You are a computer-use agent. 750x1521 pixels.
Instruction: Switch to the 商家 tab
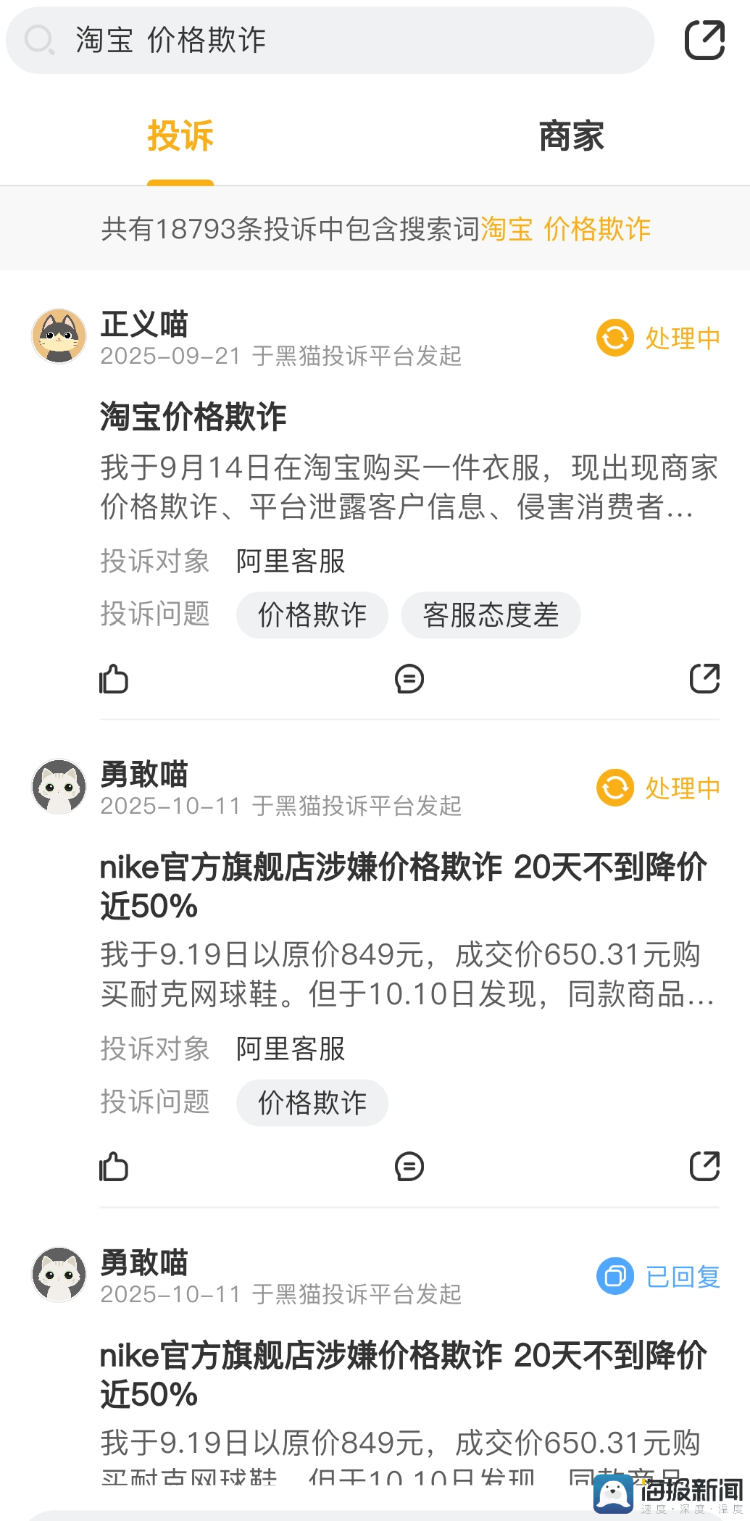tap(571, 137)
